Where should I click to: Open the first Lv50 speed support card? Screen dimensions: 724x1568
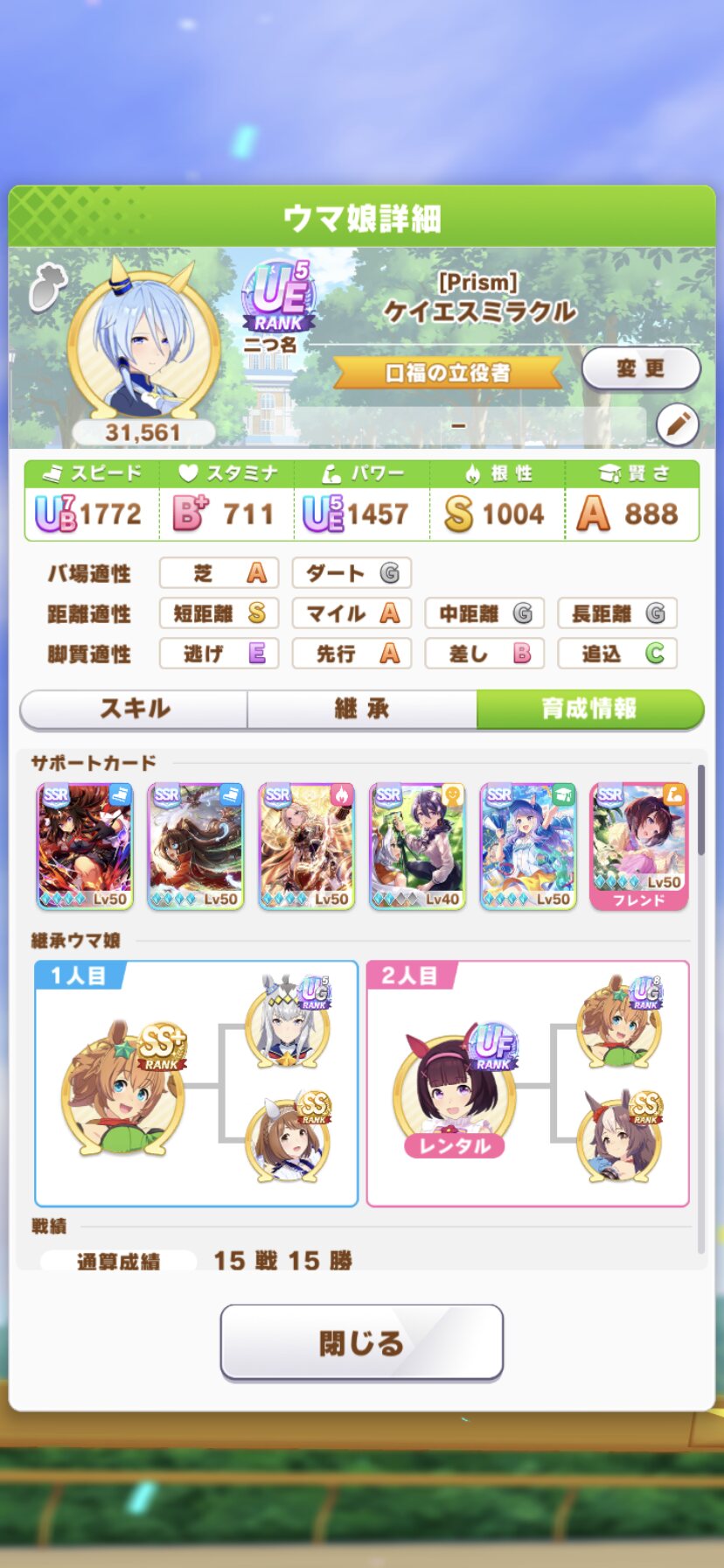pyautogui.click(x=85, y=846)
